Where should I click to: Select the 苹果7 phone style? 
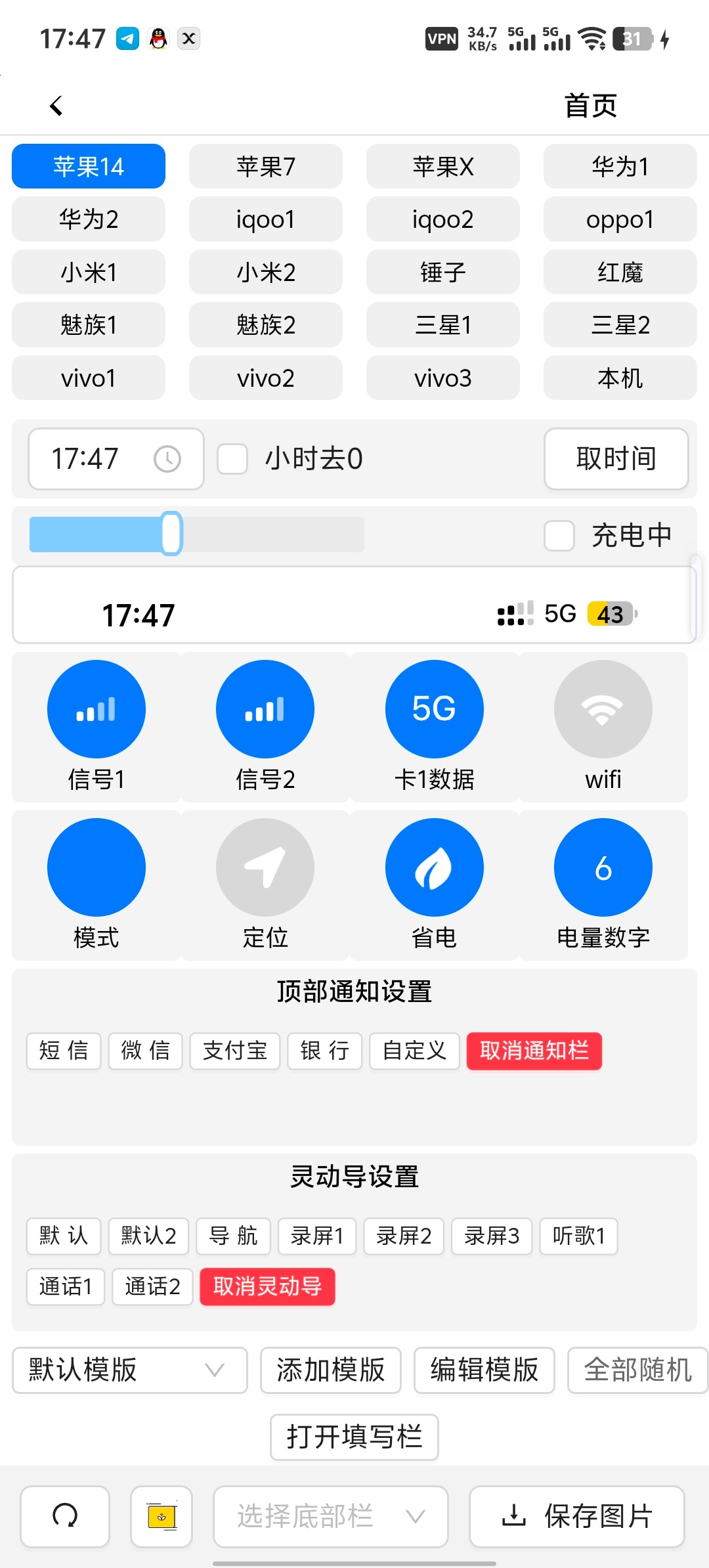[265, 167]
